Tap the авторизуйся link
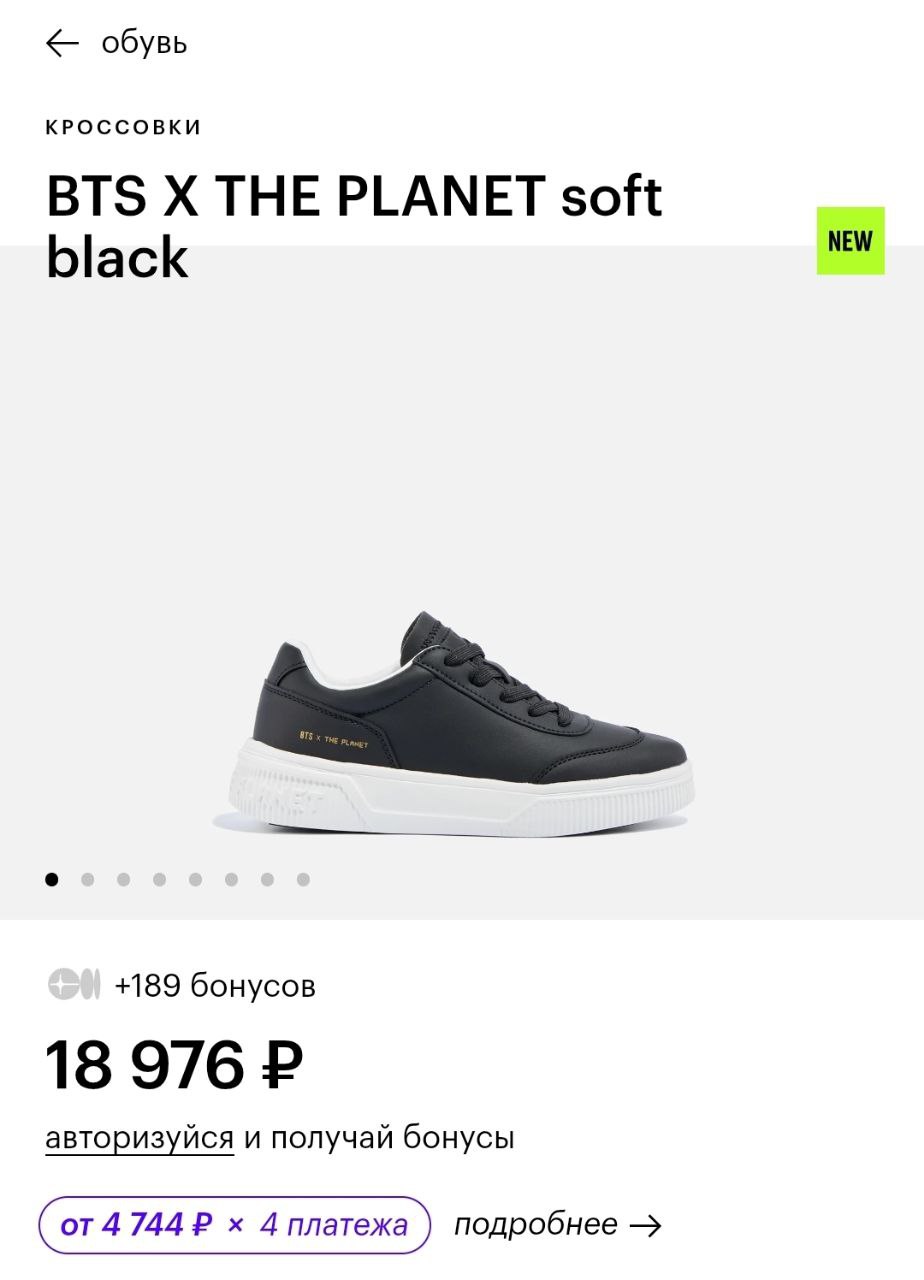 (139, 1138)
